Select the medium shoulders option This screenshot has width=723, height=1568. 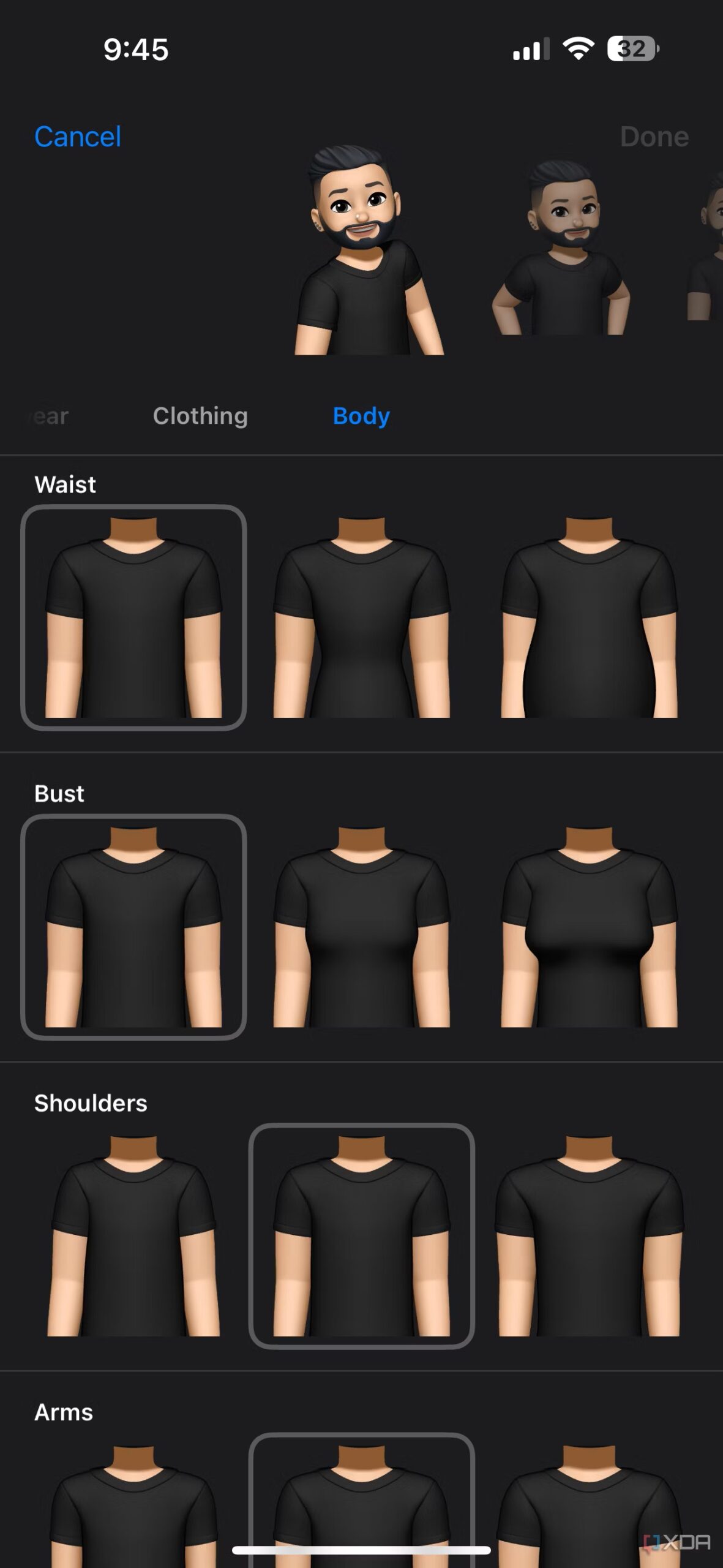pyautogui.click(x=361, y=1236)
